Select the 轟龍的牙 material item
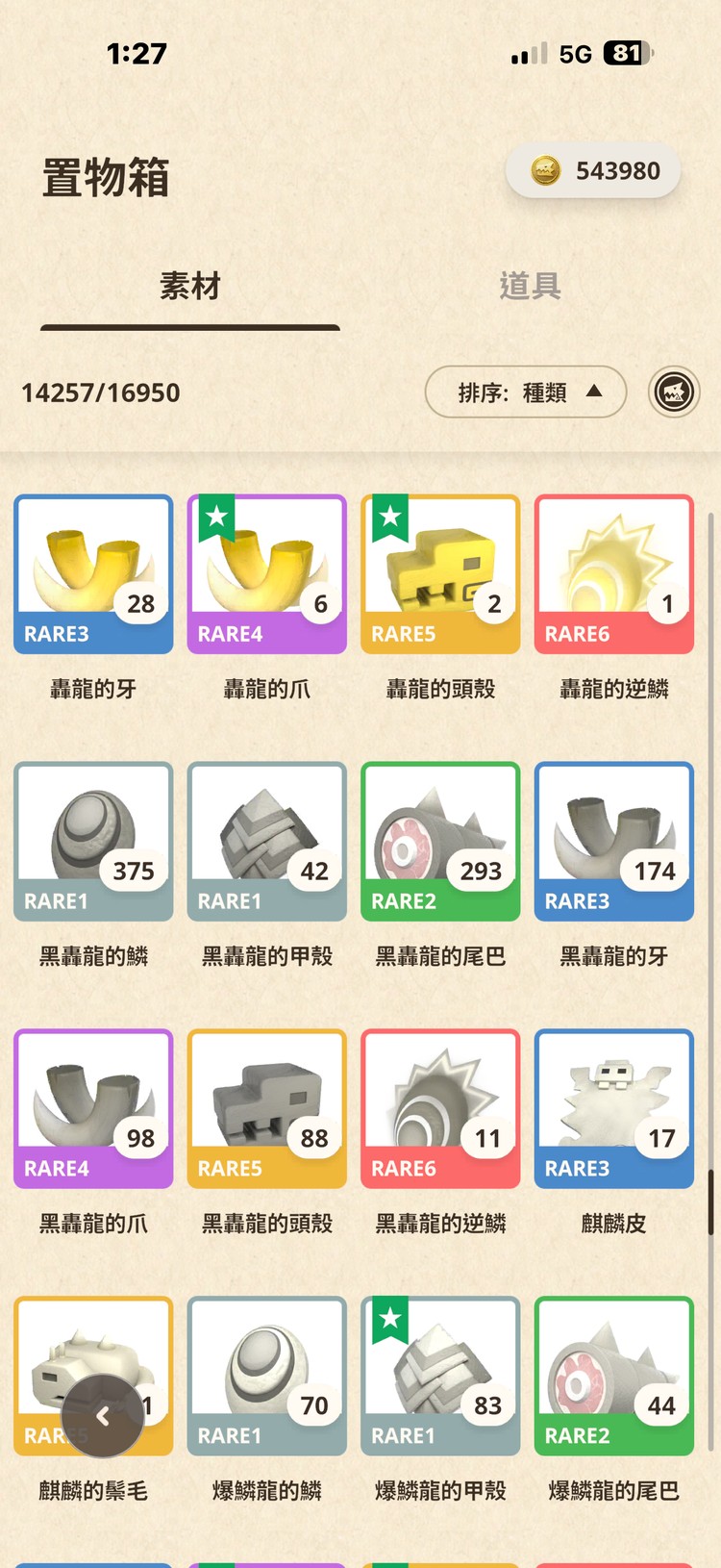Viewport: 721px width, 1568px height. tap(92, 573)
